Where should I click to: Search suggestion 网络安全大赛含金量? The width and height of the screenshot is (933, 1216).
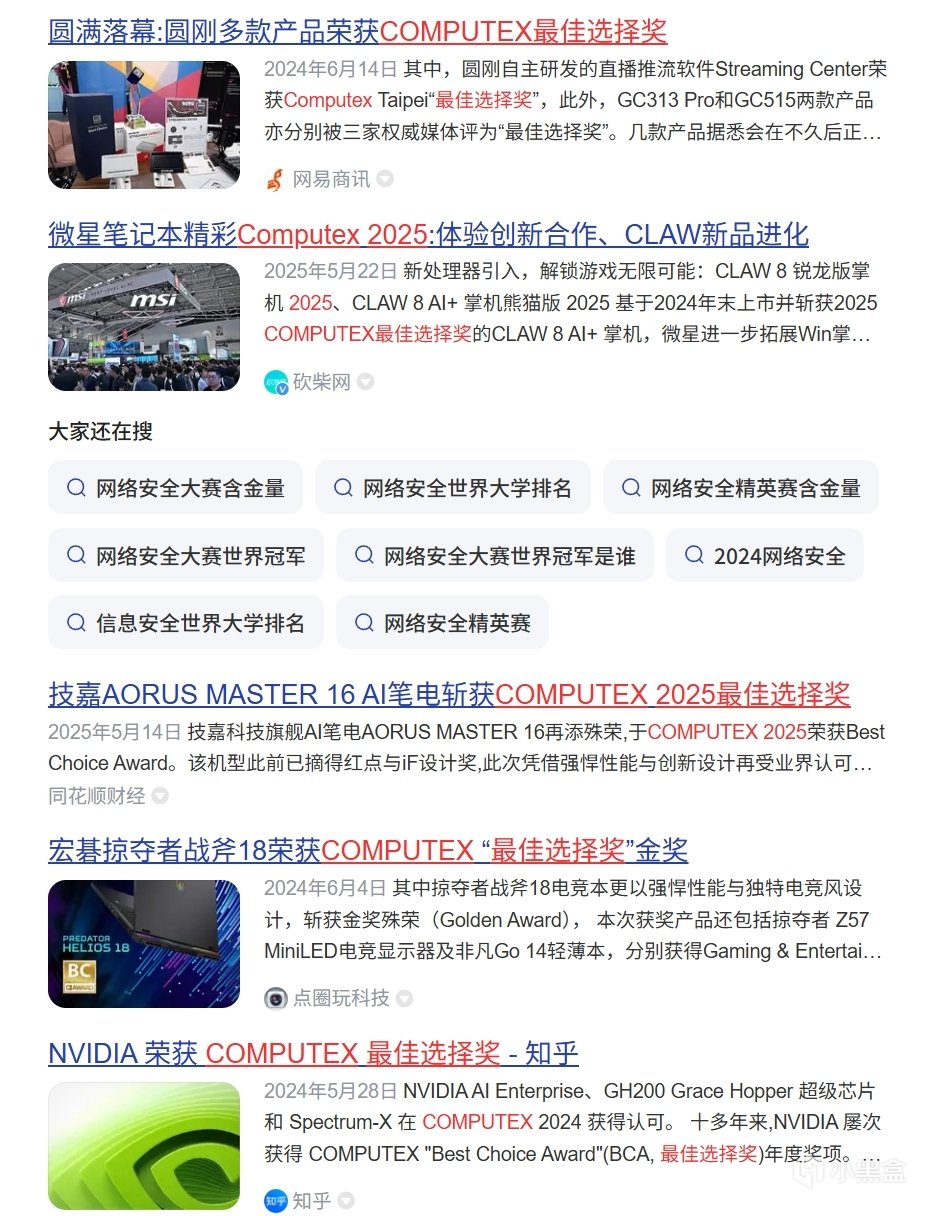[x=176, y=488]
